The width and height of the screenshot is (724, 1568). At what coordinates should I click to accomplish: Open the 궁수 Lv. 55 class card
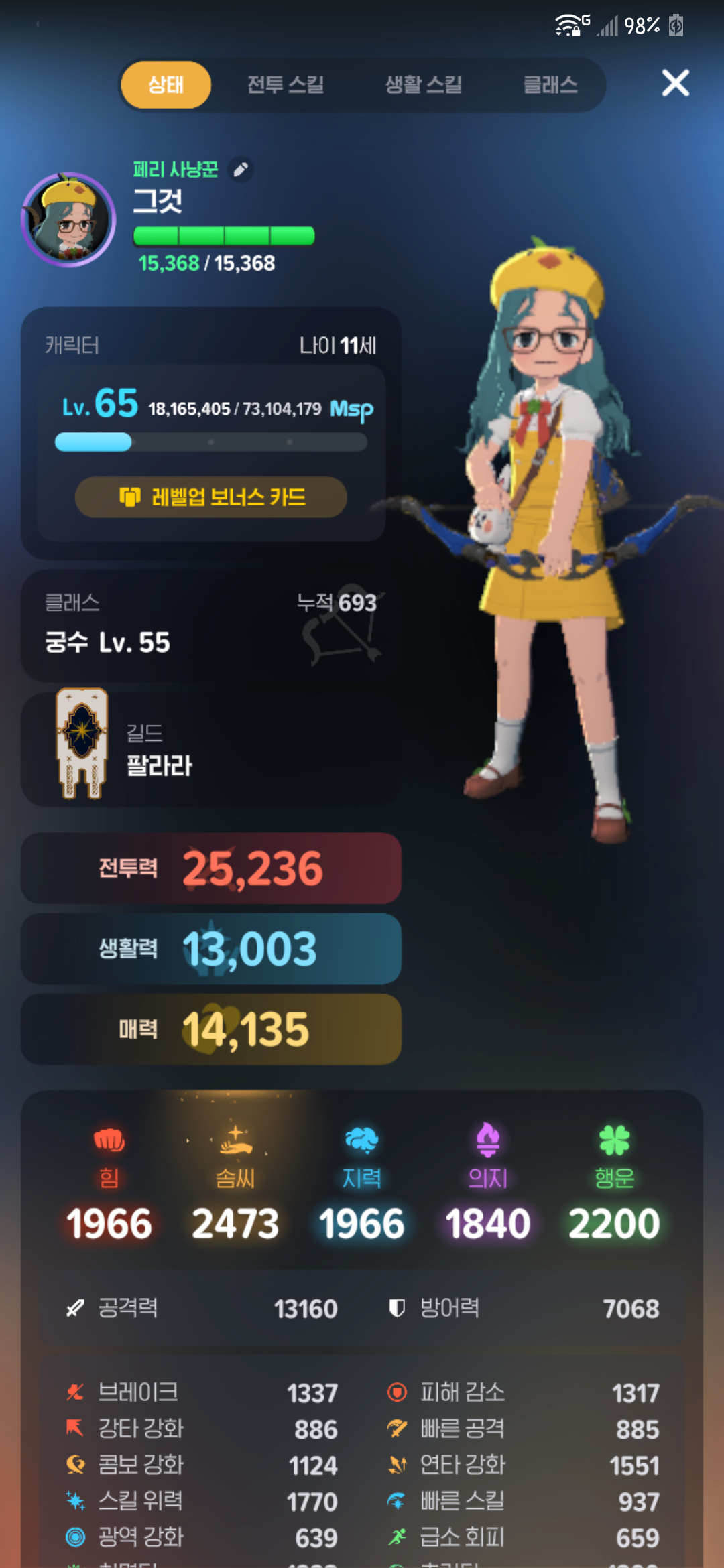pos(211,626)
